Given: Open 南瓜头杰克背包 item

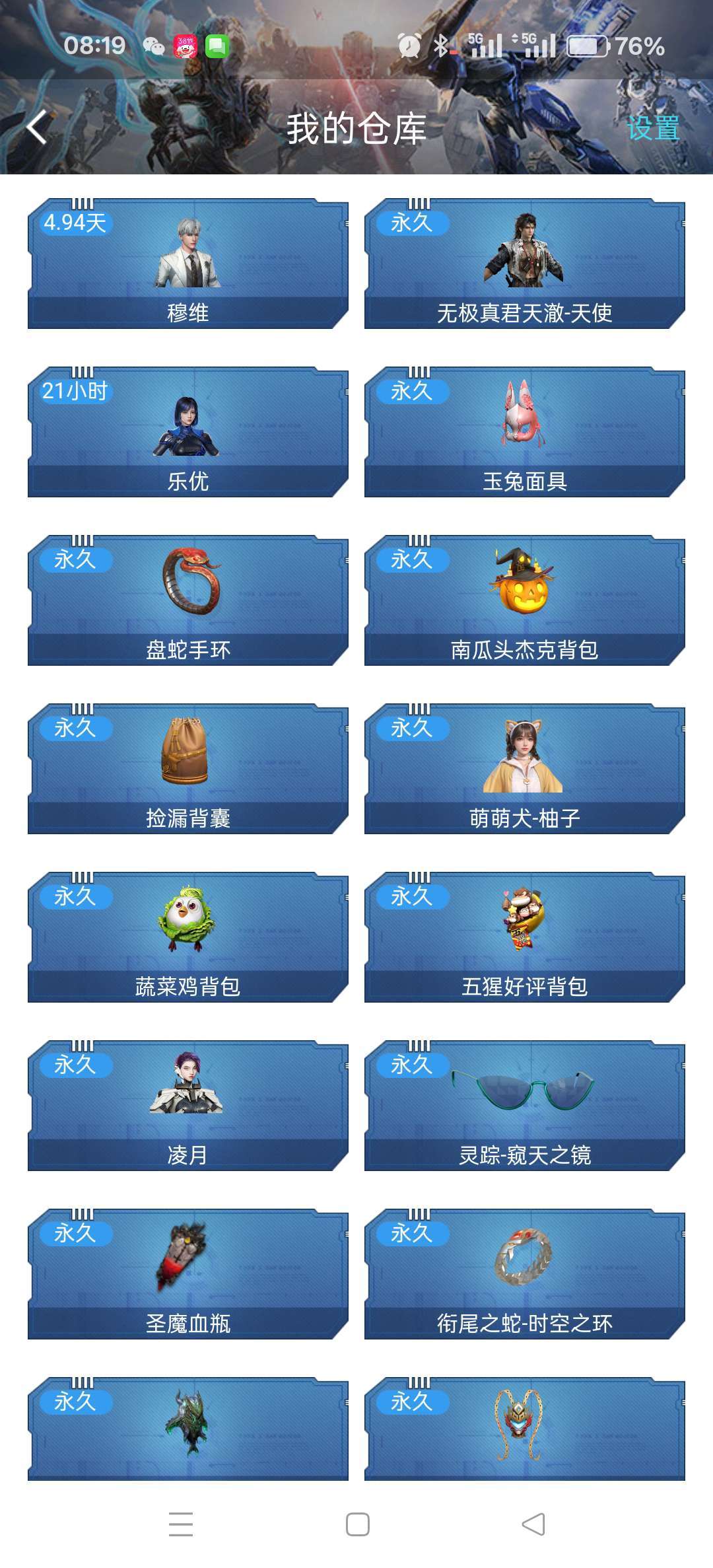Looking at the screenshot, I should pos(525,601).
